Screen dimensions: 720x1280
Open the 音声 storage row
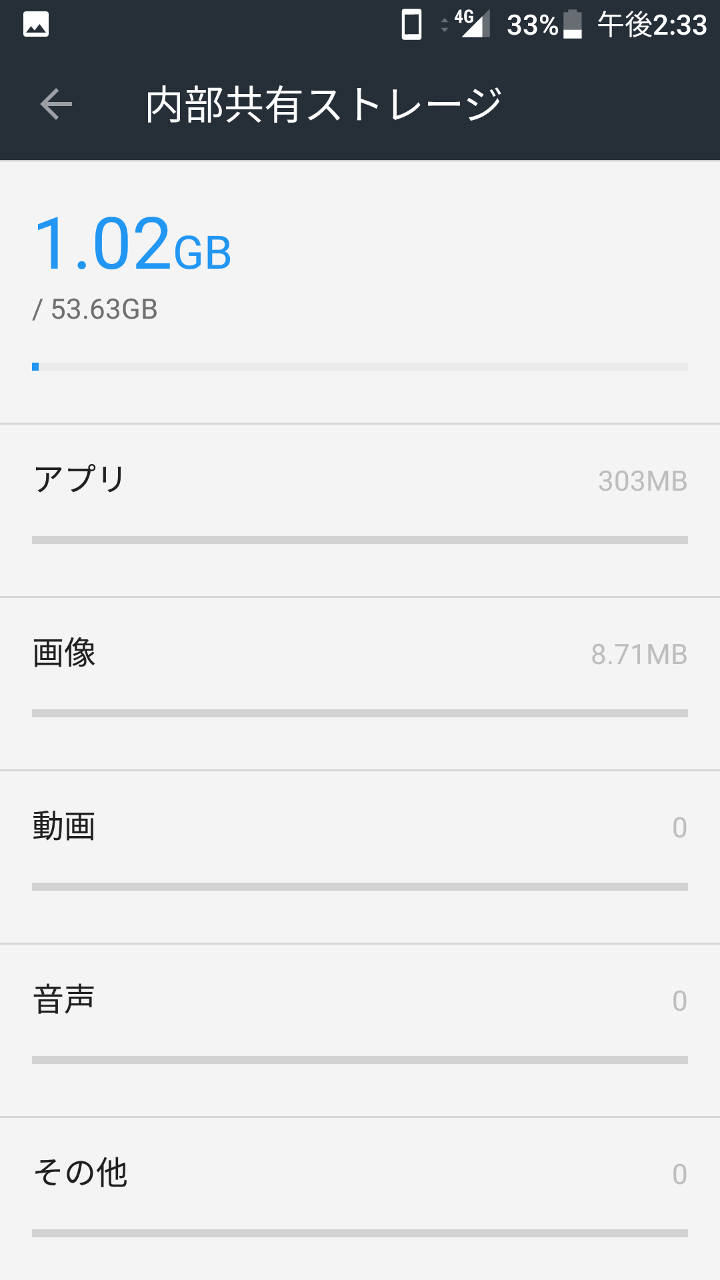pyautogui.click(x=360, y=1029)
